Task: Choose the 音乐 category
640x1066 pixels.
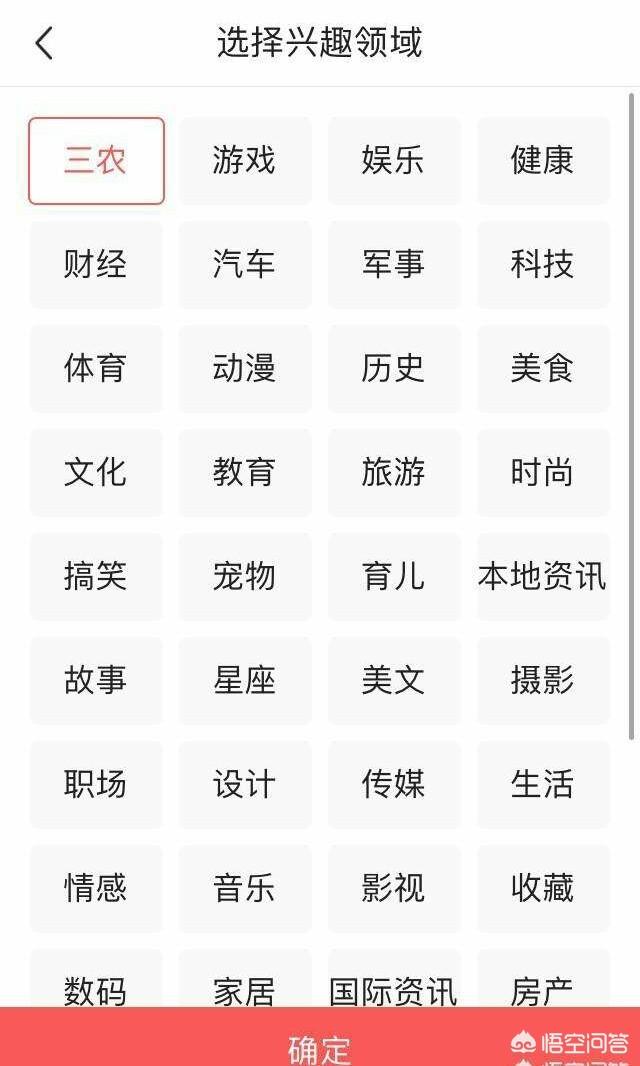Action: click(245, 889)
